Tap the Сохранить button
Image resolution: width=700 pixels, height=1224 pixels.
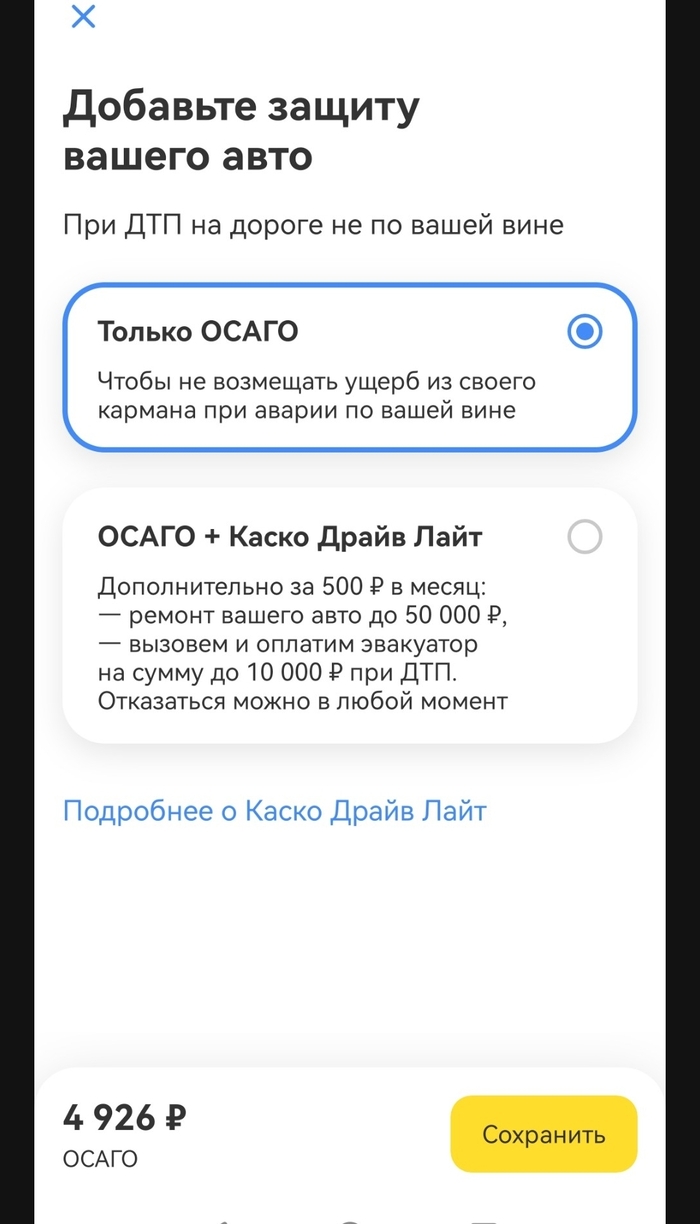click(543, 1134)
